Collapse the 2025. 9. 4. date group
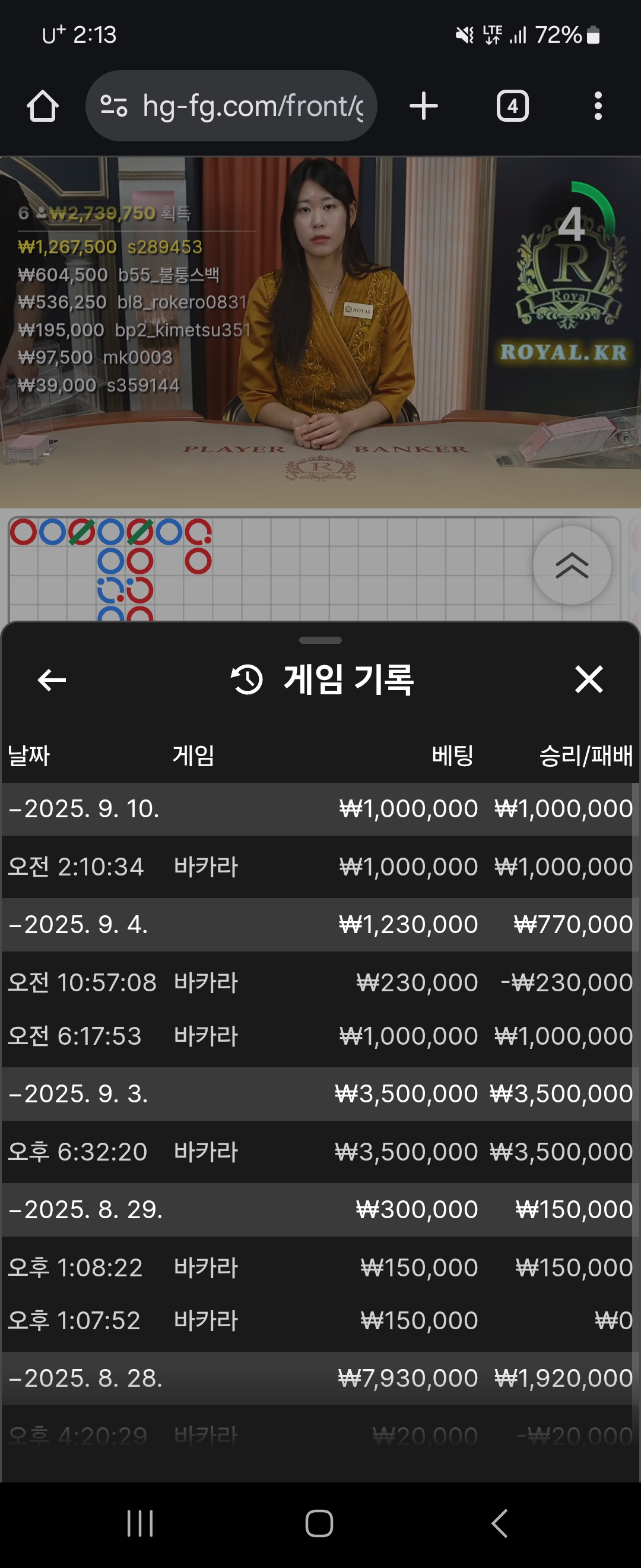Image resolution: width=641 pixels, height=1568 pixels. pos(79,925)
